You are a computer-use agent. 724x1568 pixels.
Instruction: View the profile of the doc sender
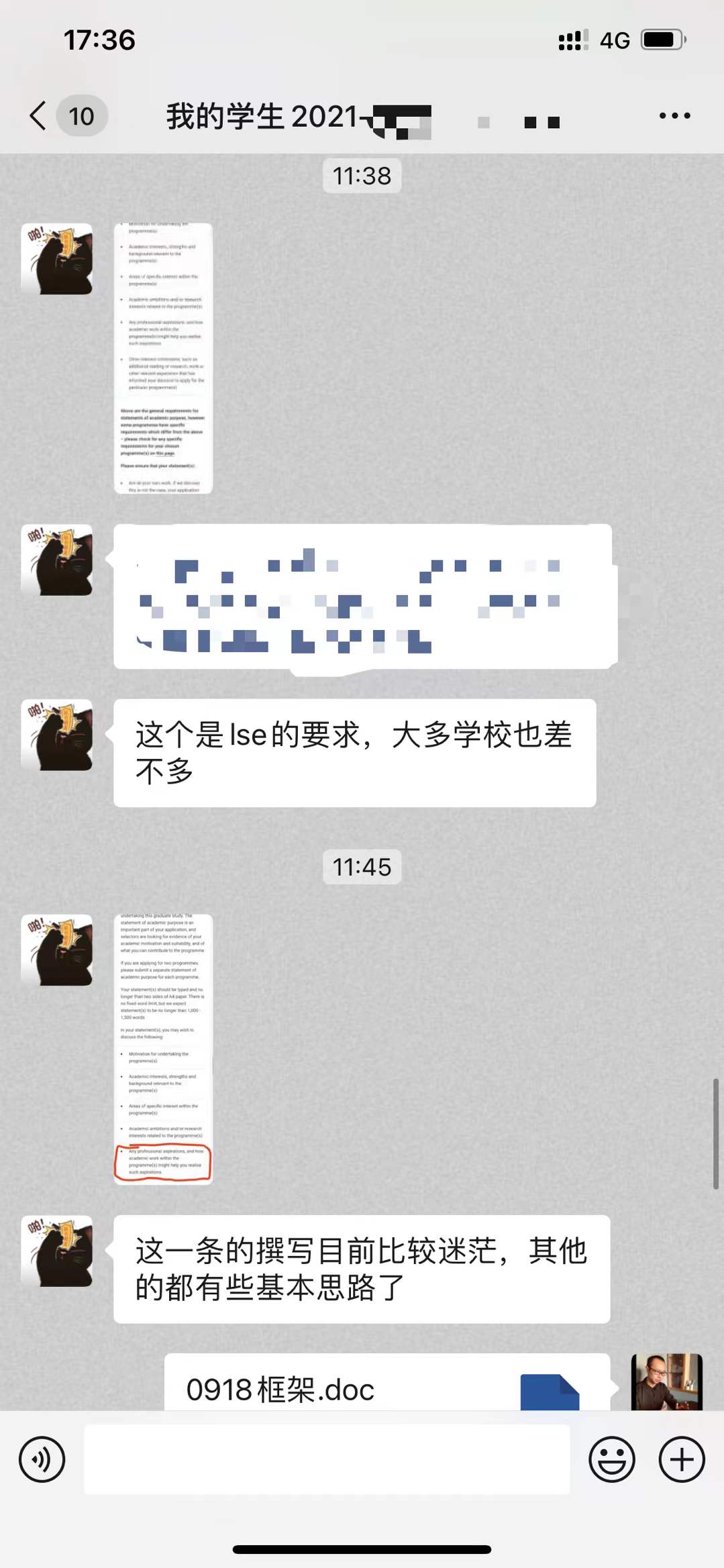click(x=666, y=1382)
